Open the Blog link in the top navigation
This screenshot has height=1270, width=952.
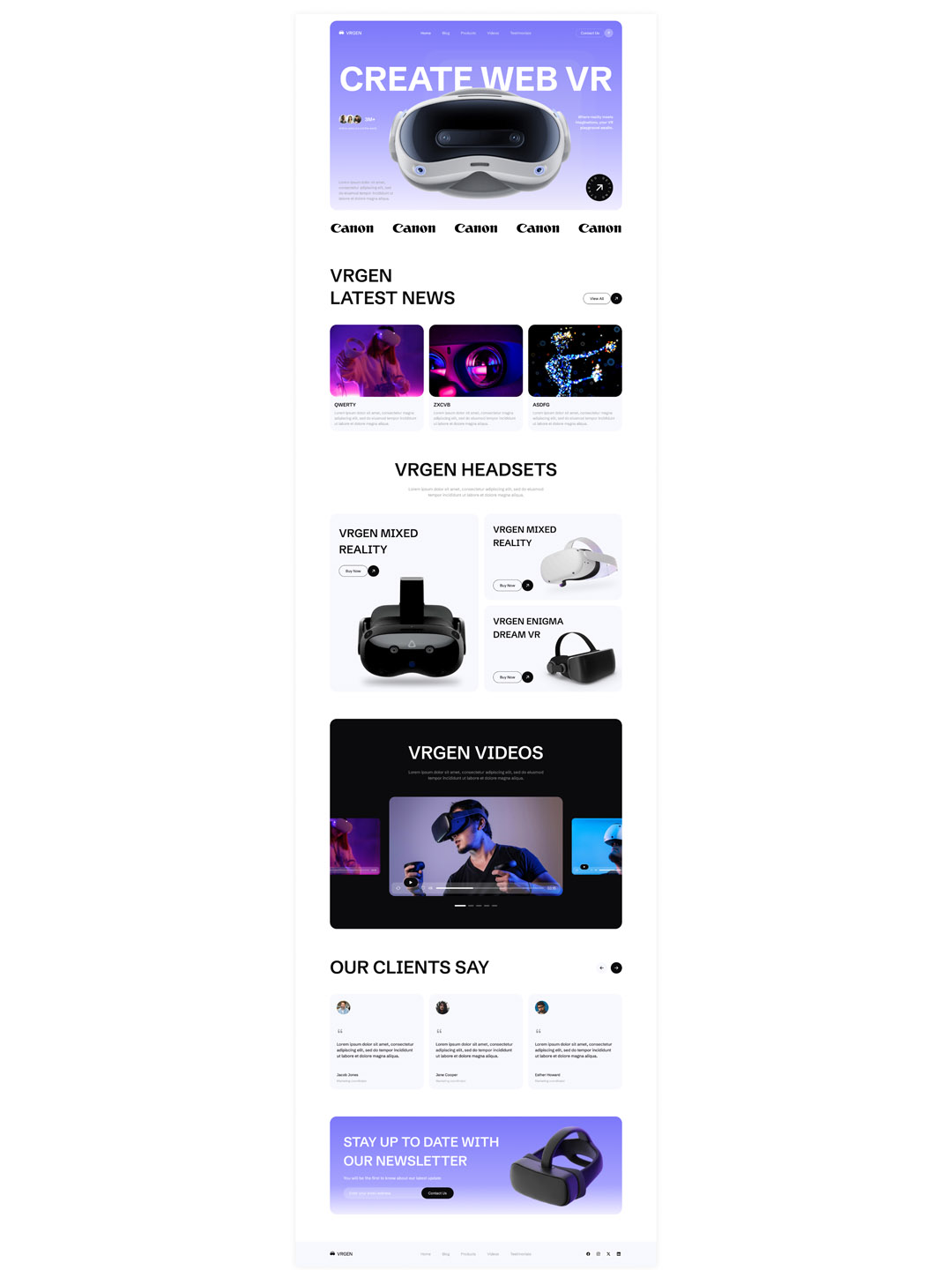pyautogui.click(x=446, y=34)
